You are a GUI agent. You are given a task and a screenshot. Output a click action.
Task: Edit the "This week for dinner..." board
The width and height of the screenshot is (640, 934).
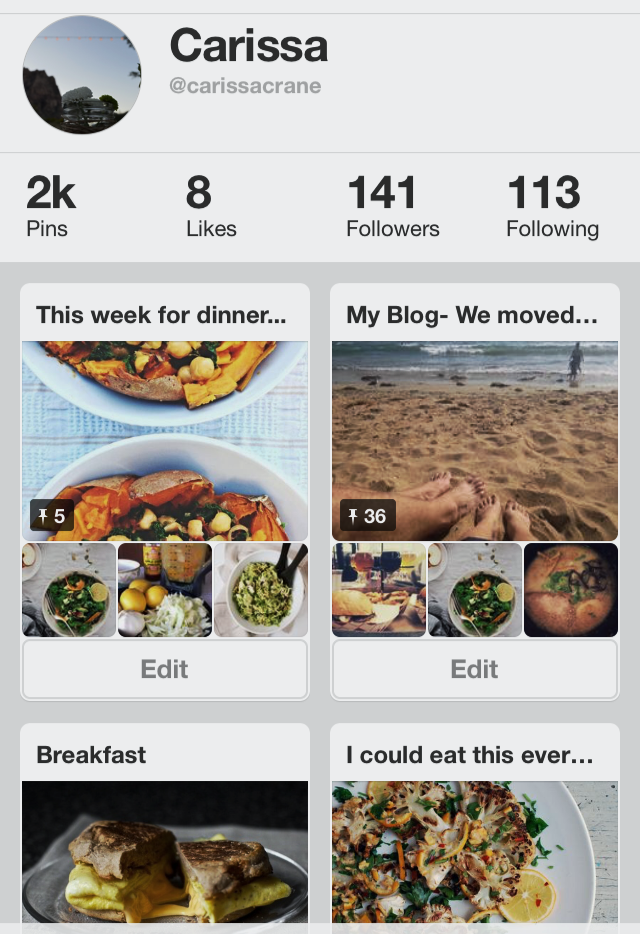pos(165,669)
